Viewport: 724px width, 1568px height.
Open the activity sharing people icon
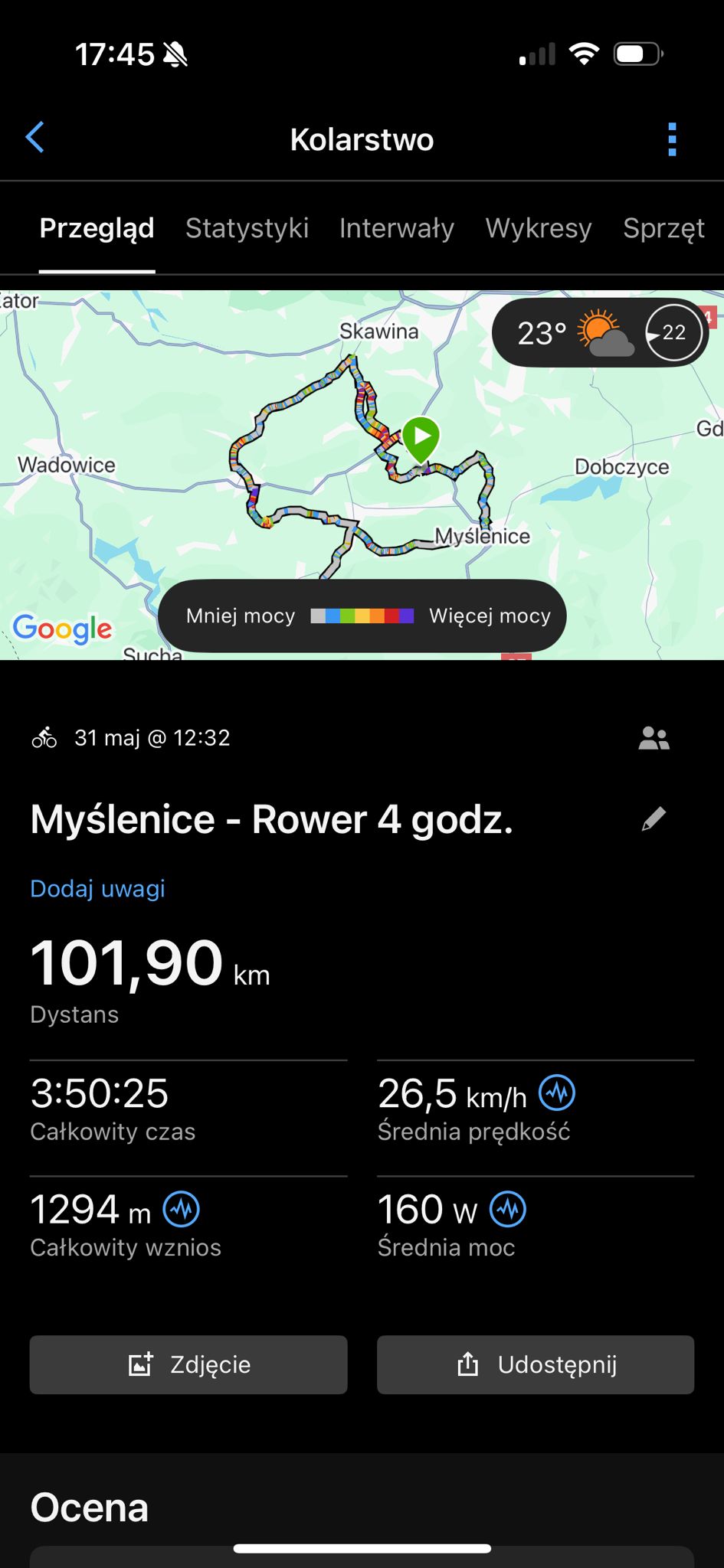[x=654, y=738]
